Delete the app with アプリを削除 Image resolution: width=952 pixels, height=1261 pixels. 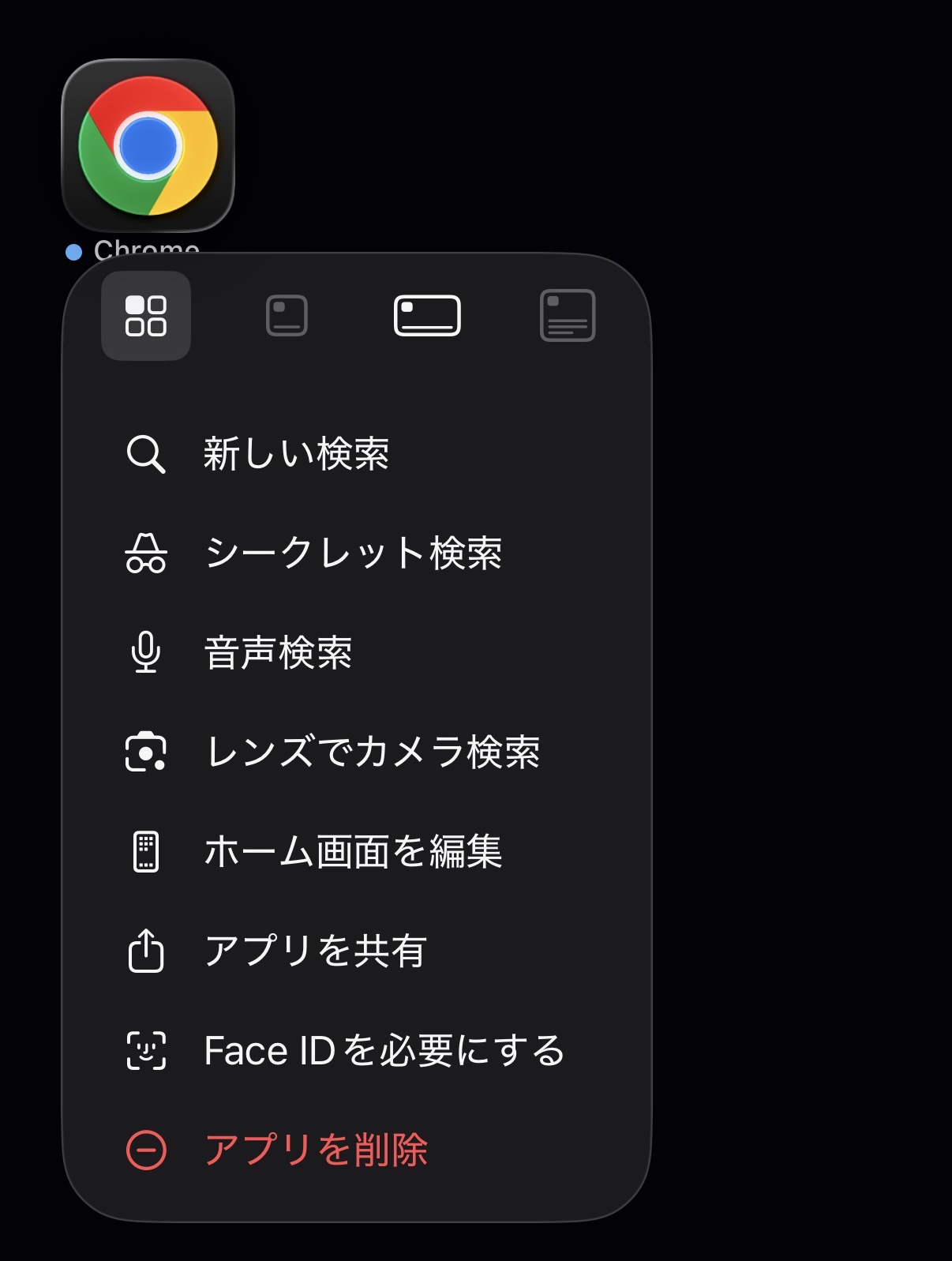(x=315, y=1150)
